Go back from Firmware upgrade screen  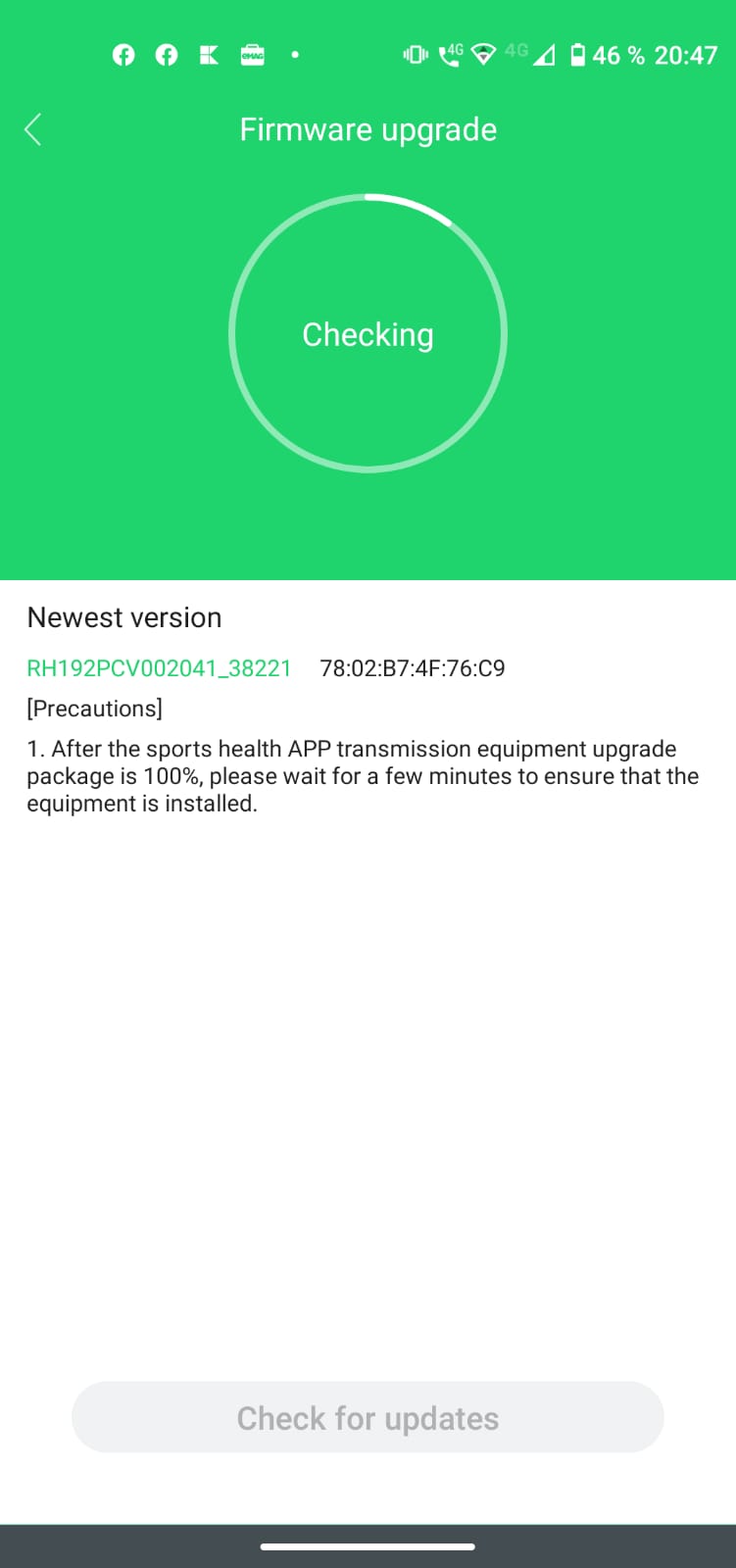coord(33,129)
